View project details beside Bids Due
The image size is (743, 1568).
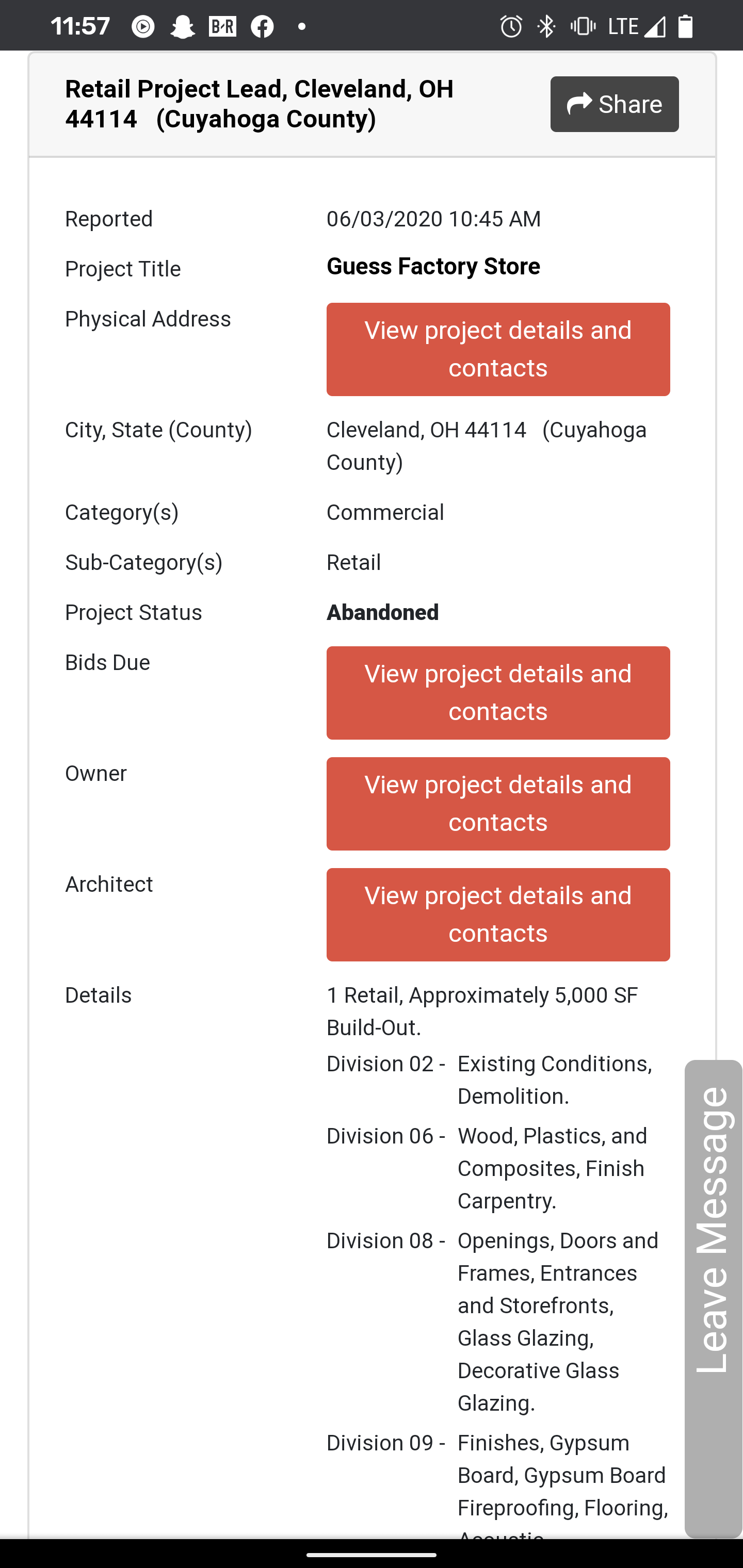[497, 693]
